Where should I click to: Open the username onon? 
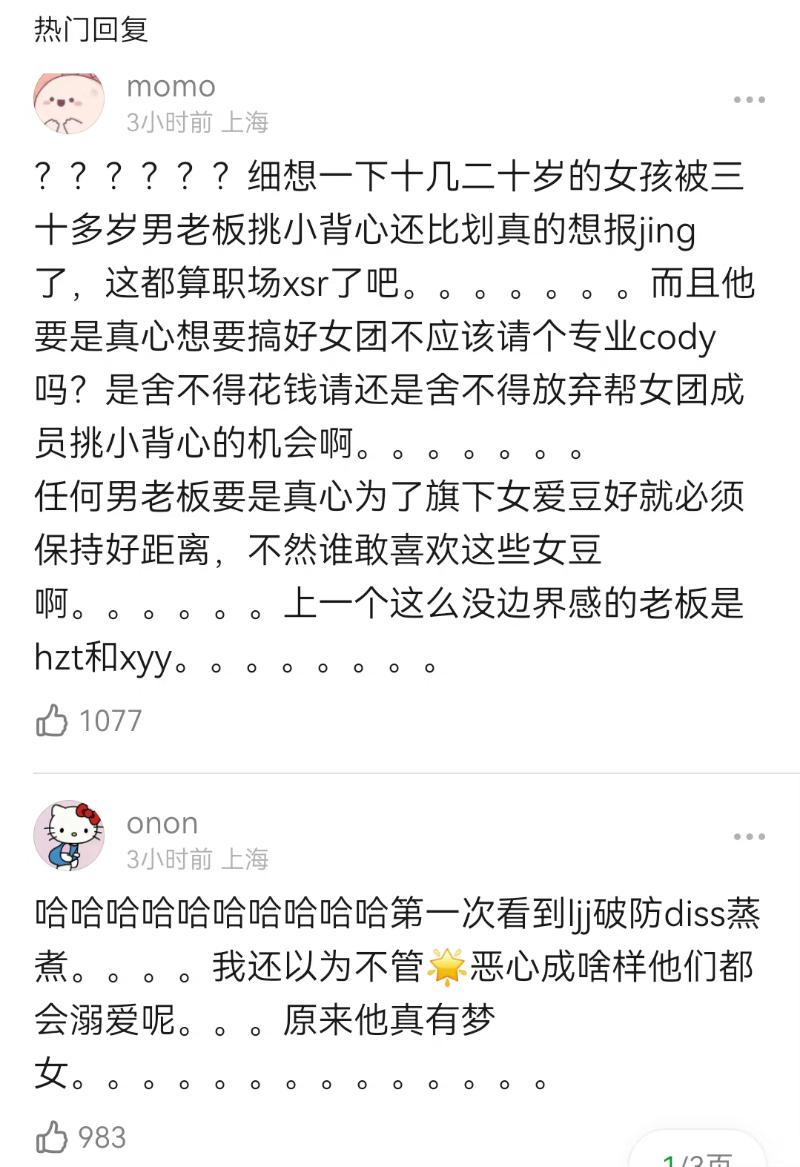pos(162,823)
